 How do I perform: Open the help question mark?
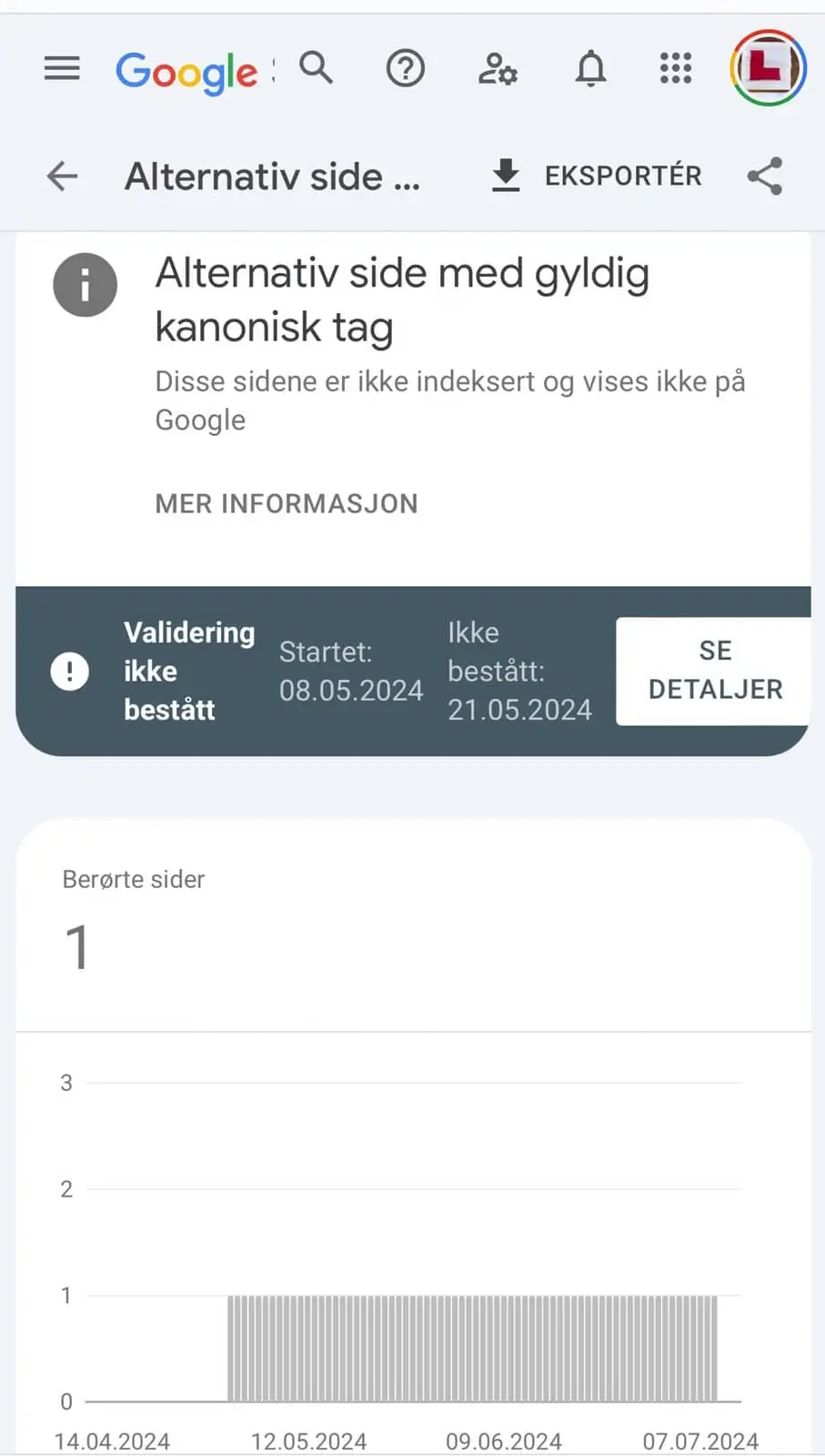click(x=406, y=68)
